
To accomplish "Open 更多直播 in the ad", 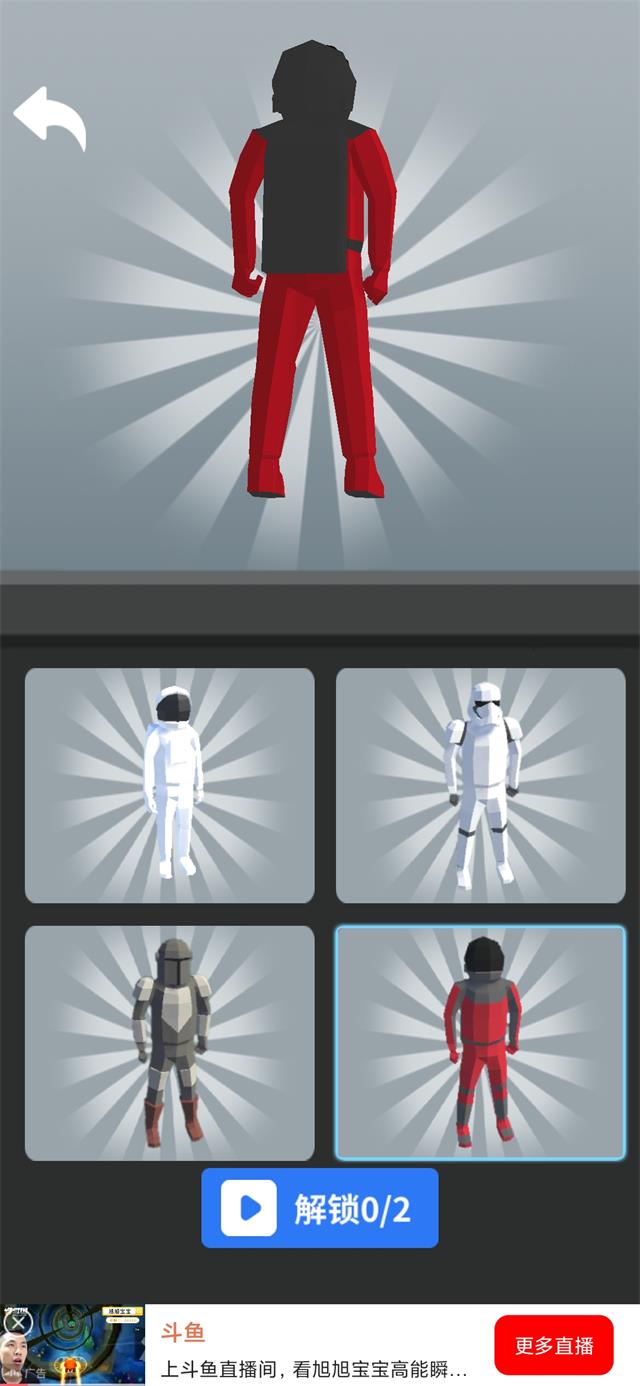I will click(553, 1345).
